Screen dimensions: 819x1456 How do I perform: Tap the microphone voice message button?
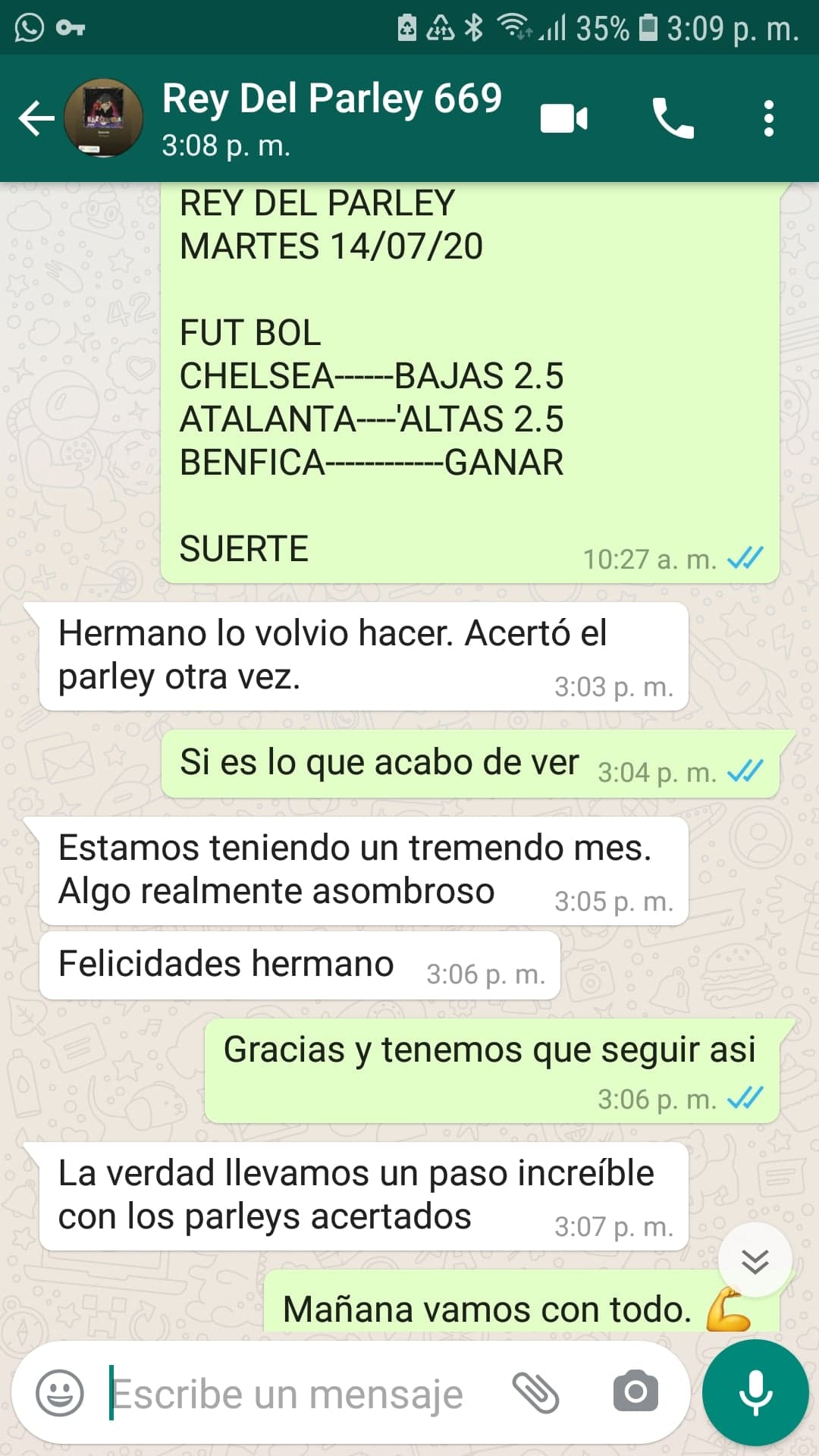coord(755,1392)
